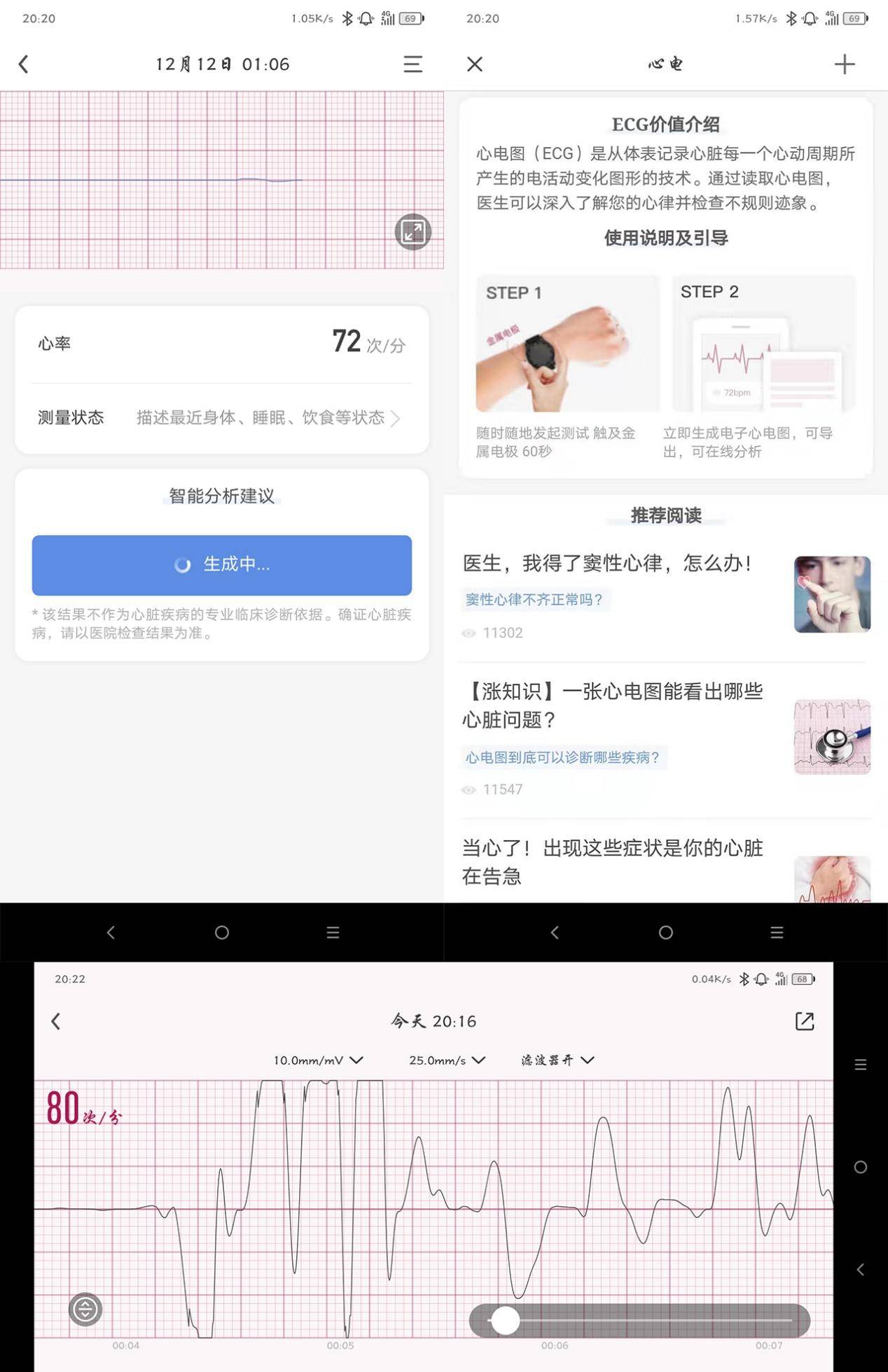Open article 医生,我得了窦性心律,怎么办

click(607, 563)
